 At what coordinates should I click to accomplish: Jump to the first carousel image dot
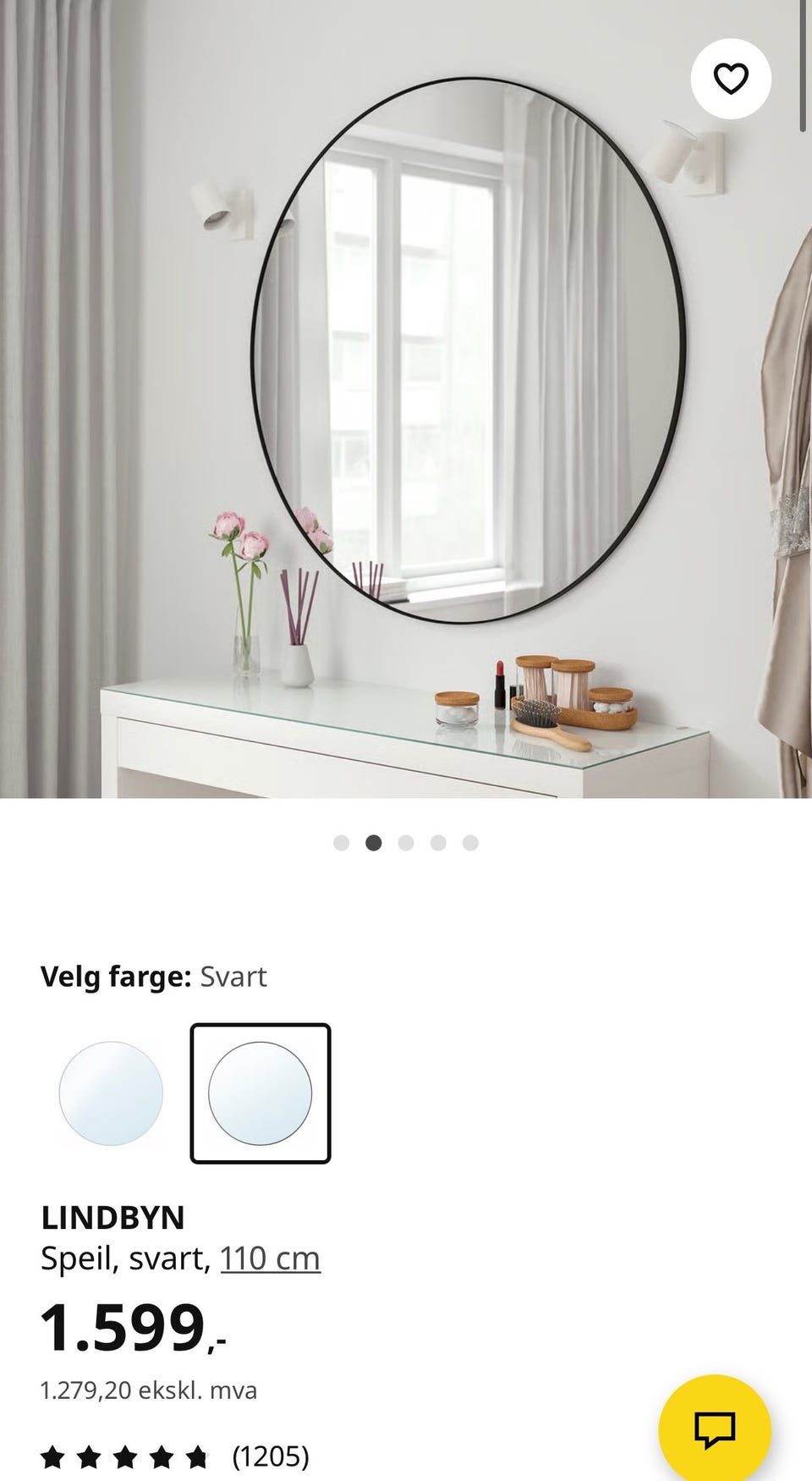pos(343,843)
